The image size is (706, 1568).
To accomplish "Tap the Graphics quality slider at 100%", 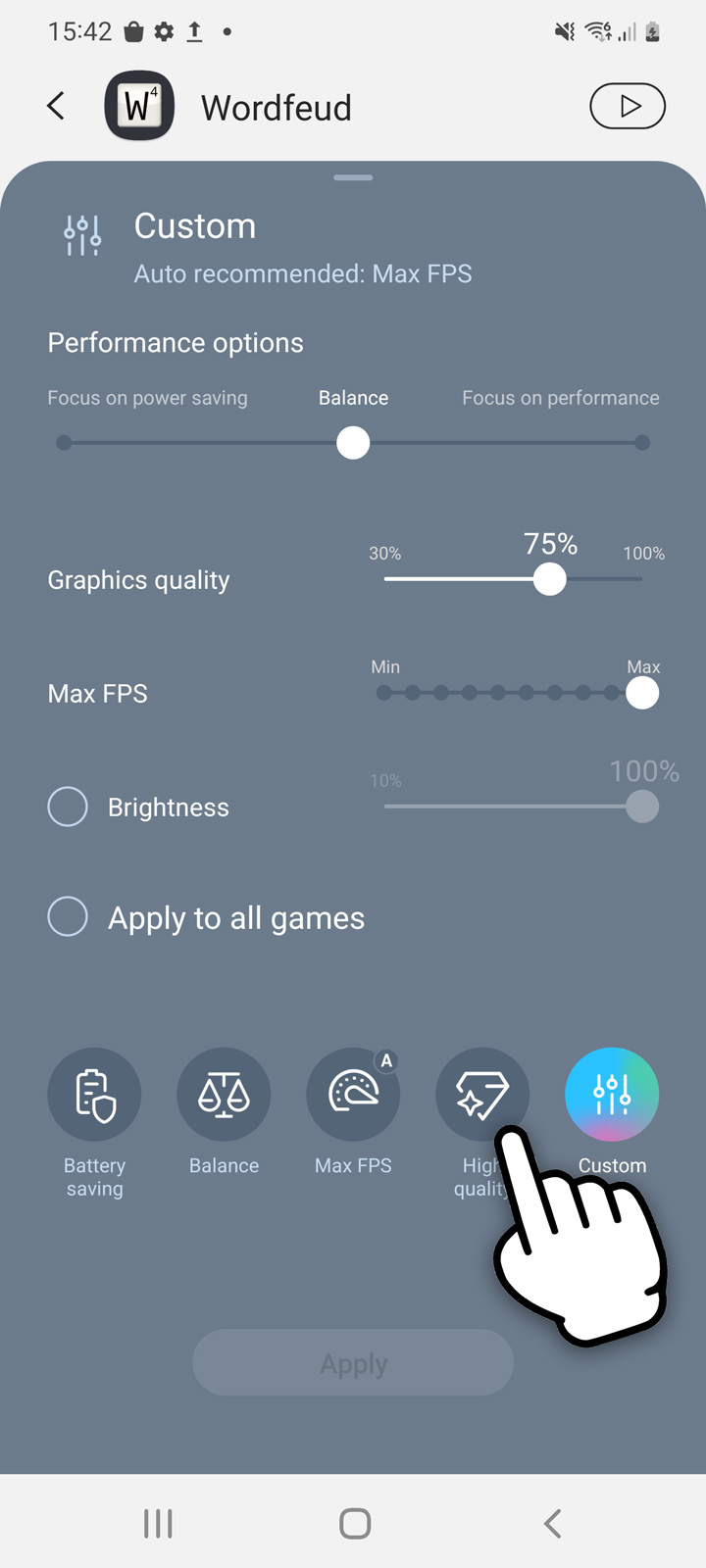I will 641,579.
